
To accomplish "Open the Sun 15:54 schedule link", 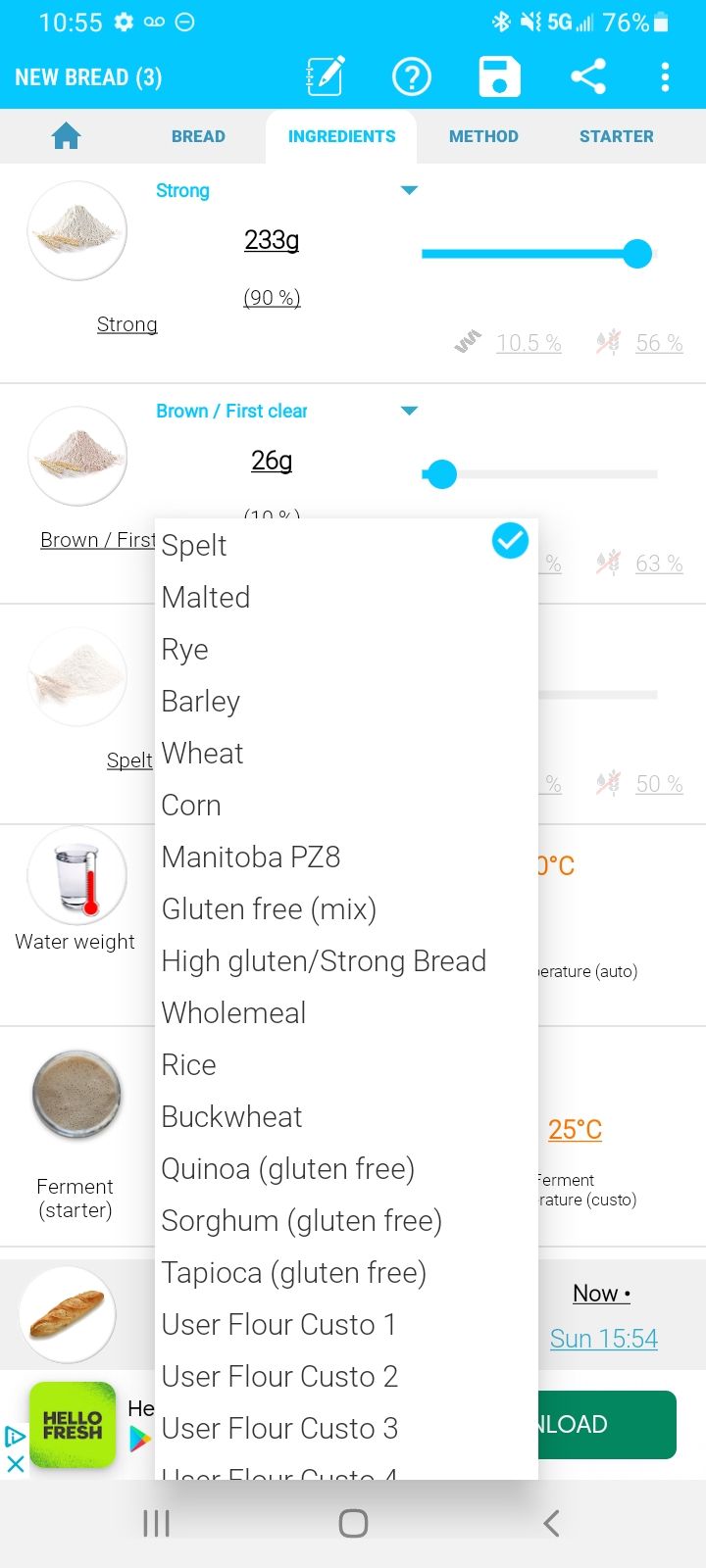I will (604, 1338).
